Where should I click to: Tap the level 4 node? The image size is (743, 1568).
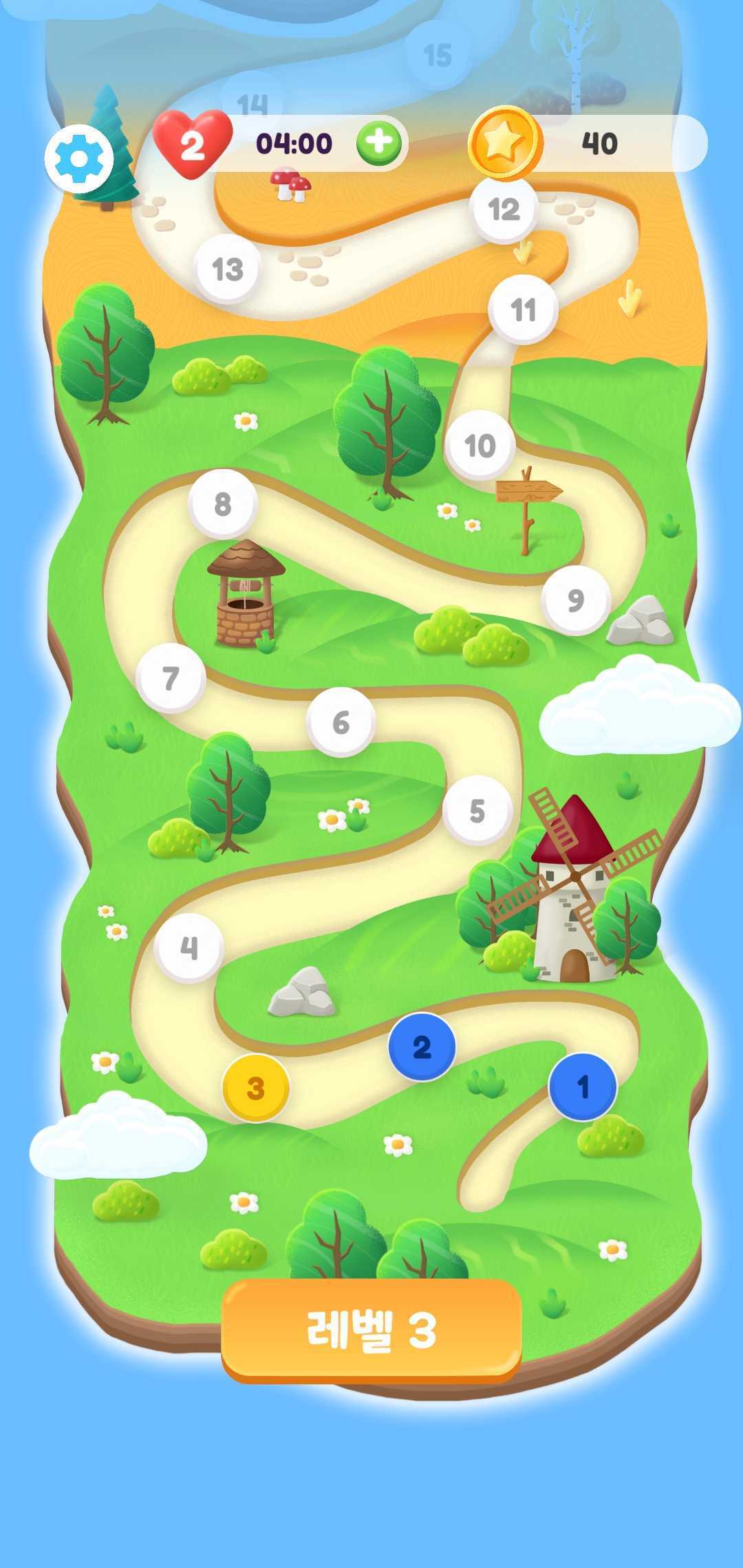click(189, 948)
